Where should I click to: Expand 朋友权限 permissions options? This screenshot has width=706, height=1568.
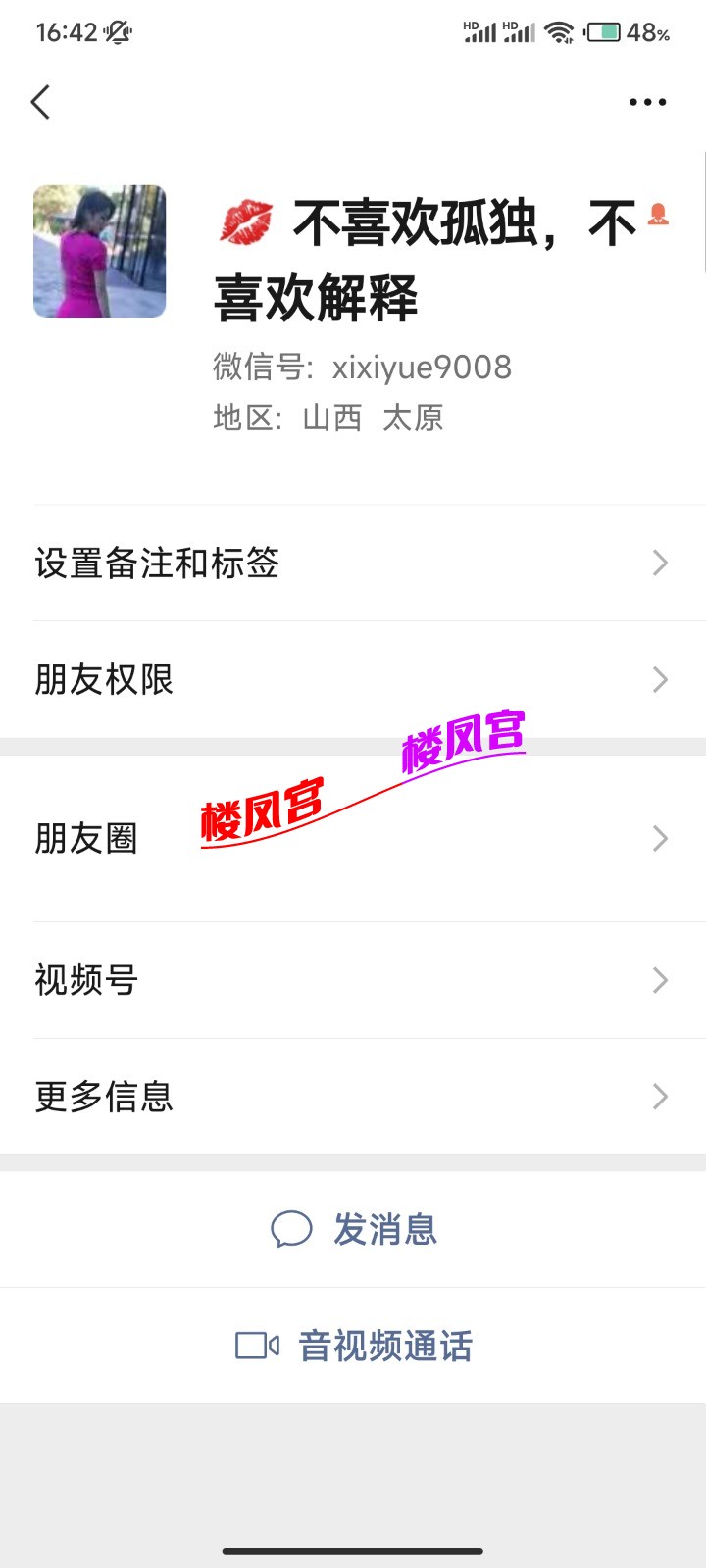click(x=353, y=679)
